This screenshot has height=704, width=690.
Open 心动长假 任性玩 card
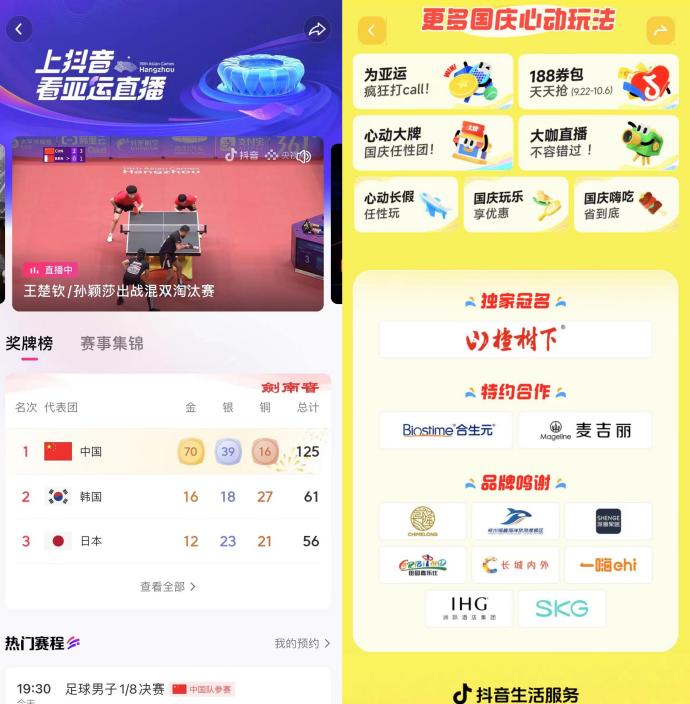[406, 205]
